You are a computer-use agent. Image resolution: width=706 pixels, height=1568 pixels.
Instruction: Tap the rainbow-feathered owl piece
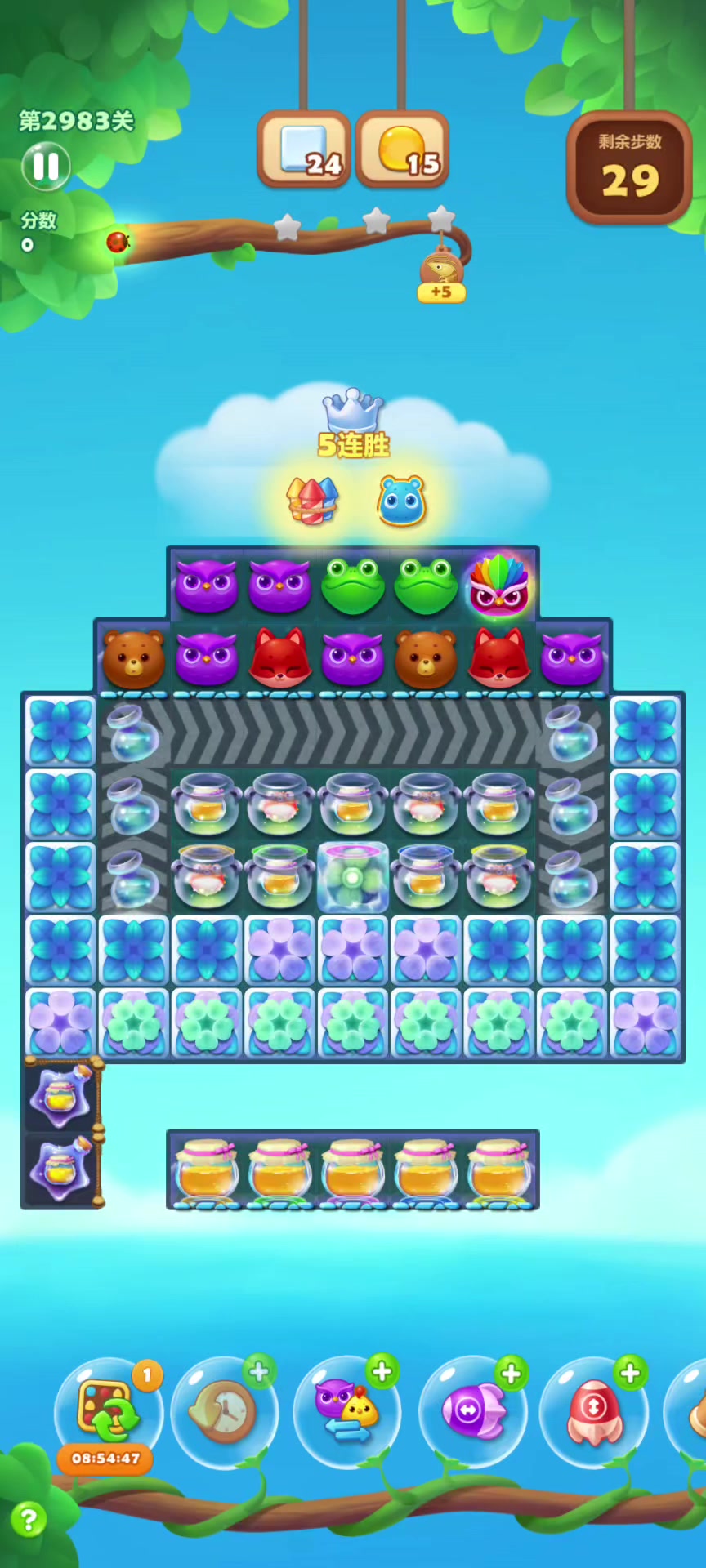point(498,585)
